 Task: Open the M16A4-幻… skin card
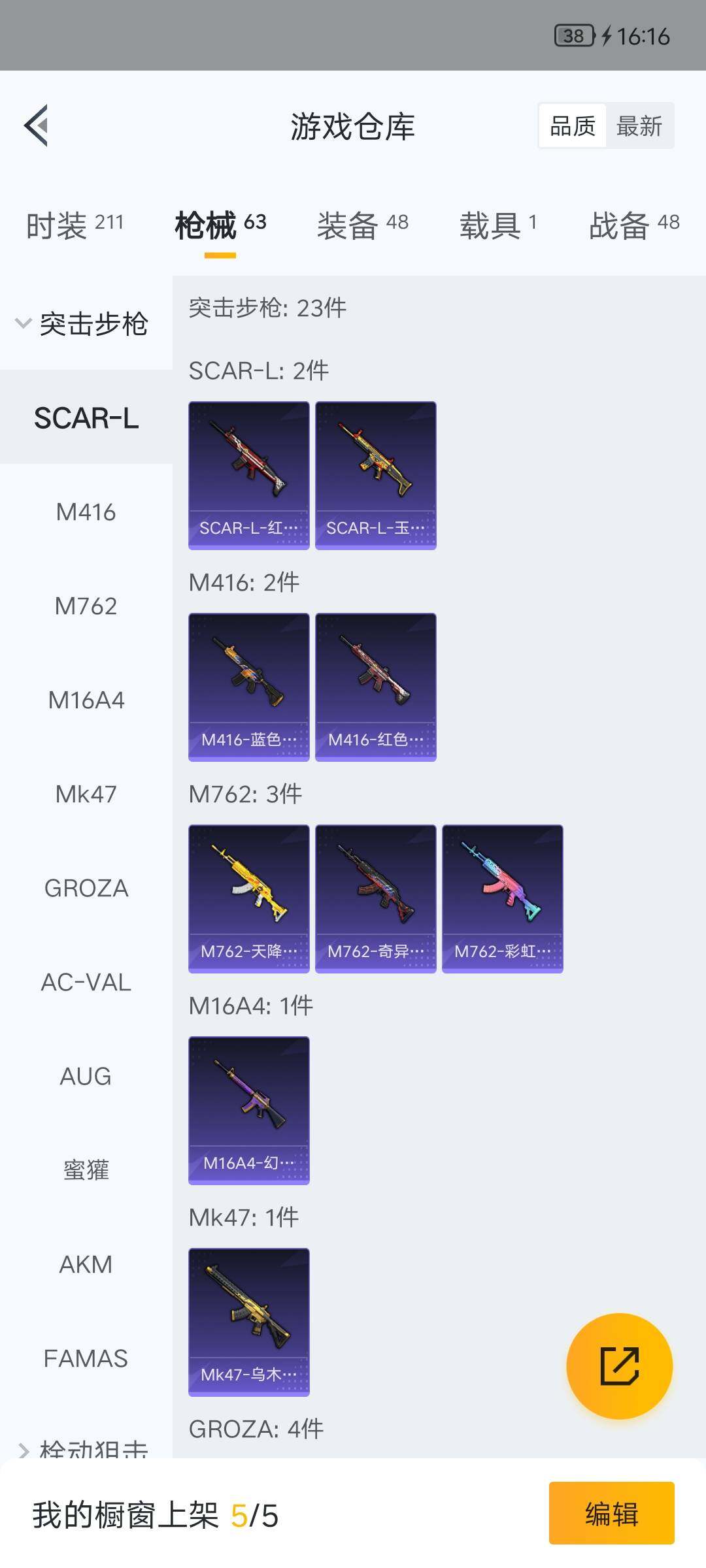(x=248, y=1111)
